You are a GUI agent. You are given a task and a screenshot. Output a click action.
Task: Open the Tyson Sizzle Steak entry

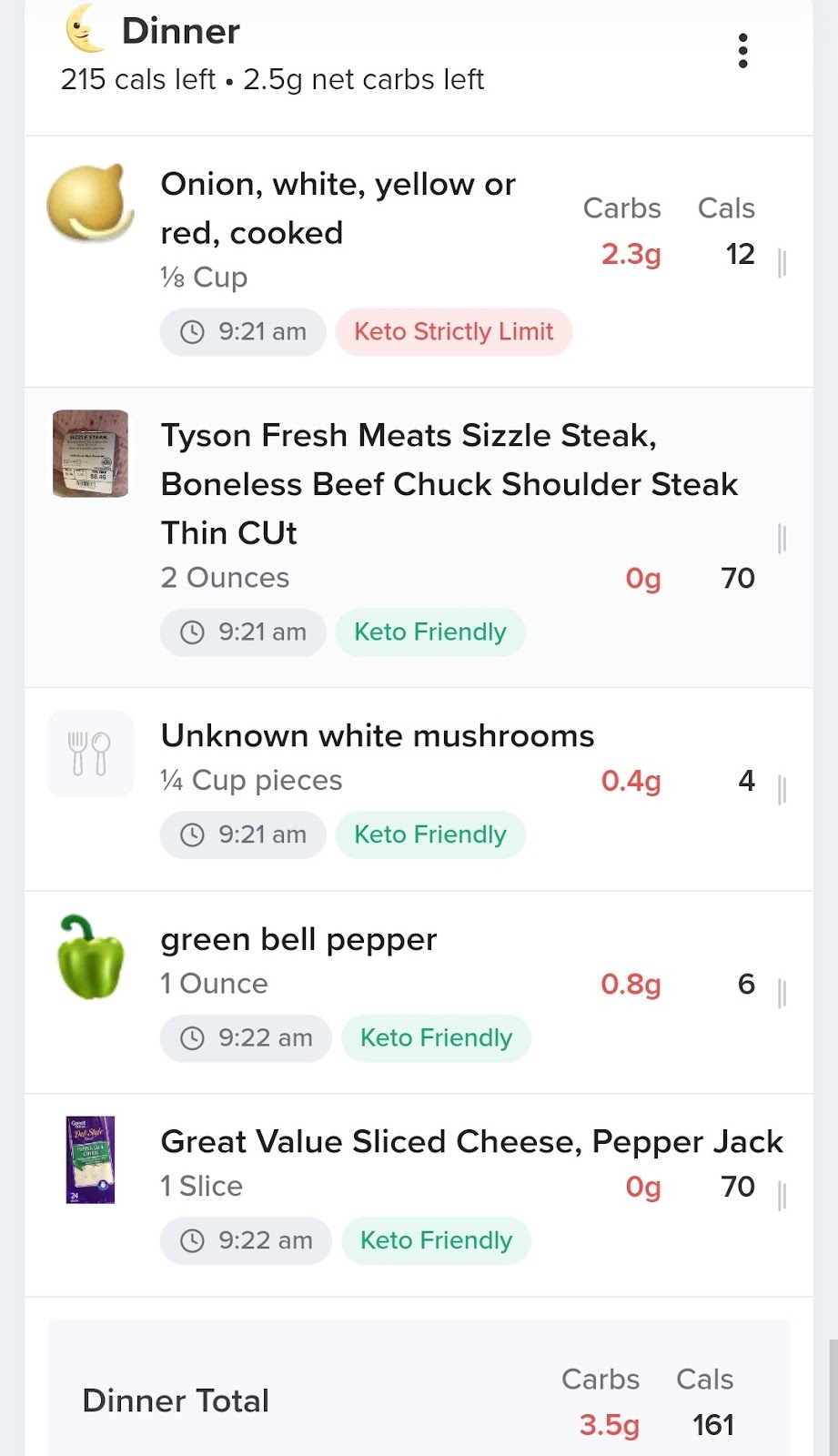(419, 538)
